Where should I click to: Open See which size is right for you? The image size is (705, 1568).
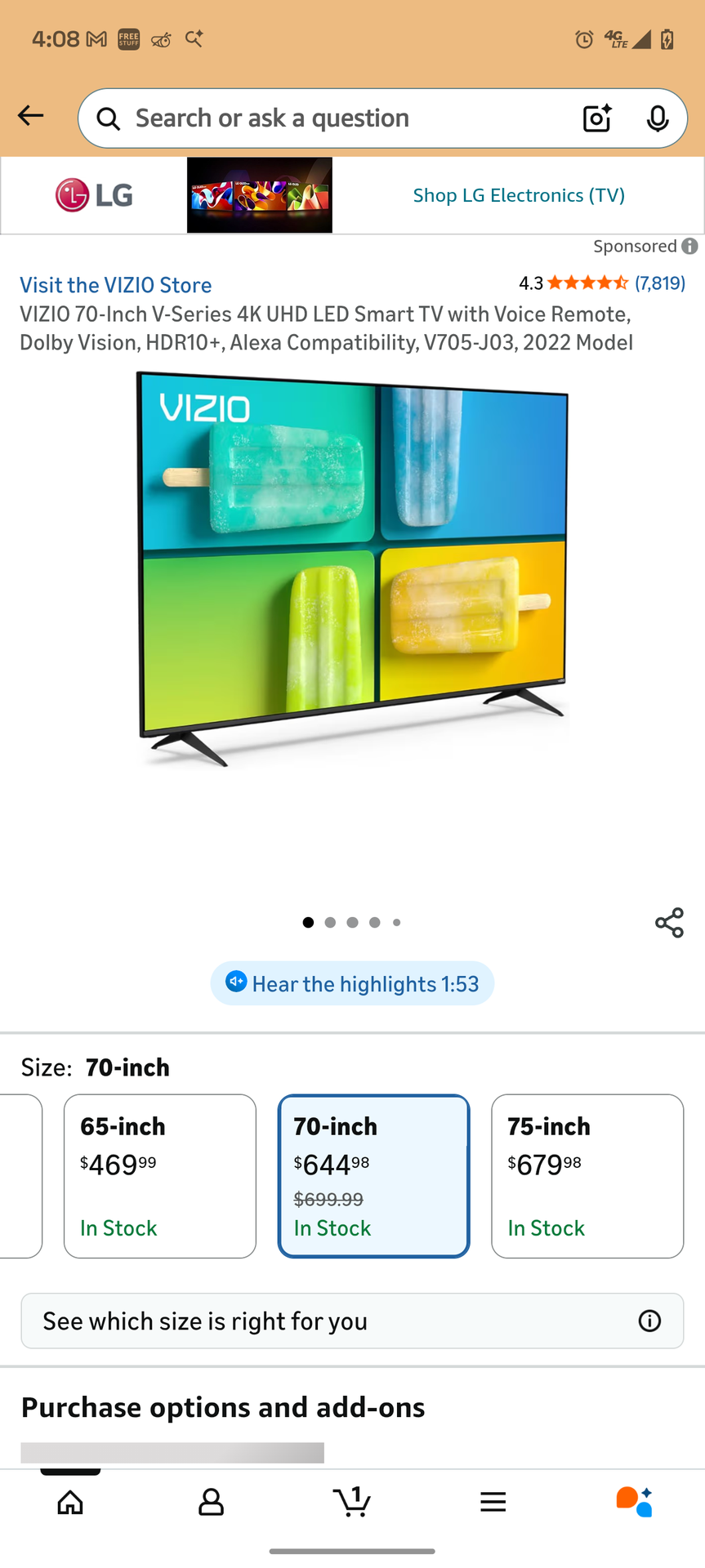(x=352, y=1321)
